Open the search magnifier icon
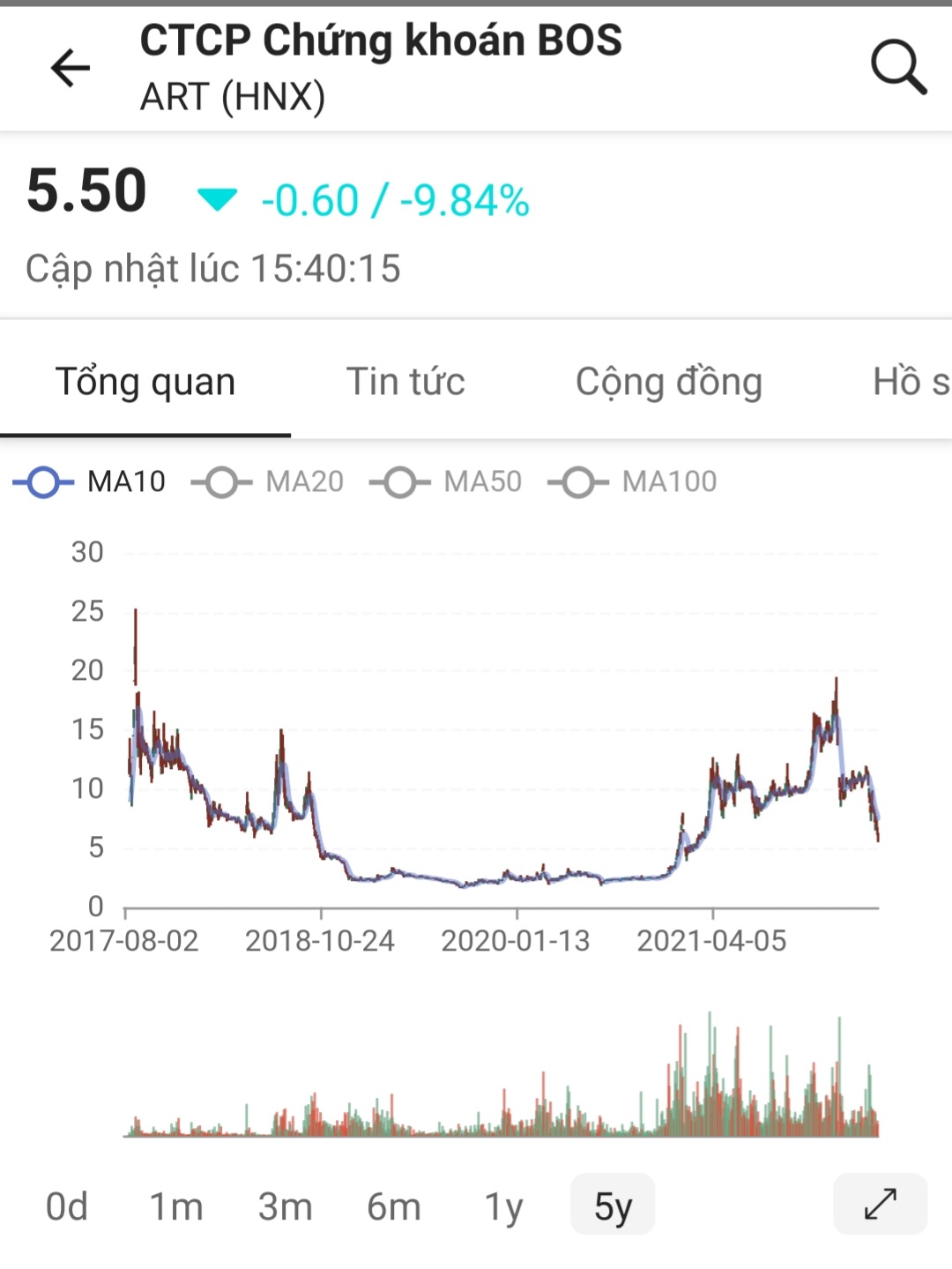952x1269 pixels. point(898,67)
